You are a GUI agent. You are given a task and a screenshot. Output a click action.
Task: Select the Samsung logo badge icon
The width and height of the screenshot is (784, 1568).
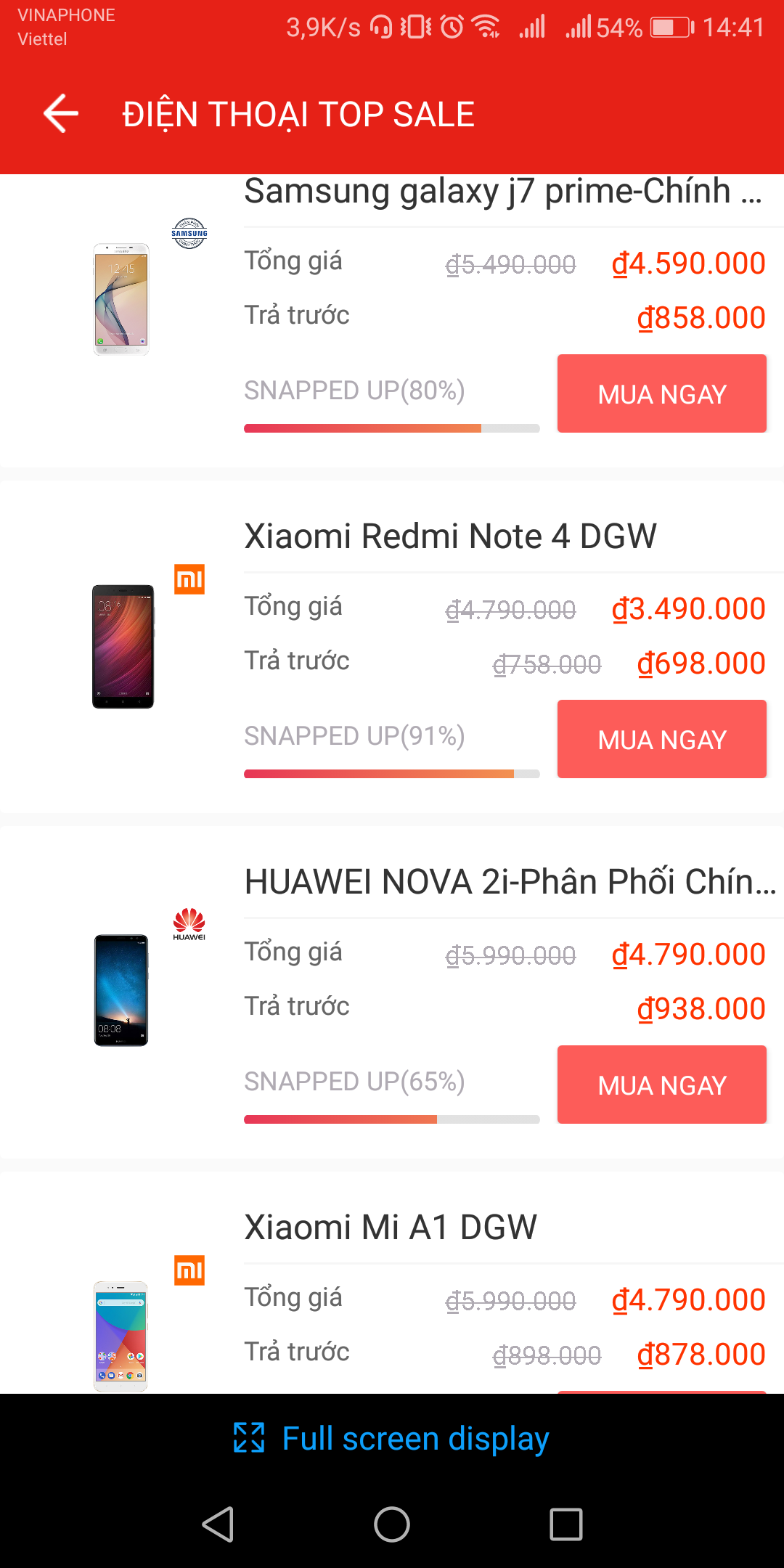pos(188,234)
